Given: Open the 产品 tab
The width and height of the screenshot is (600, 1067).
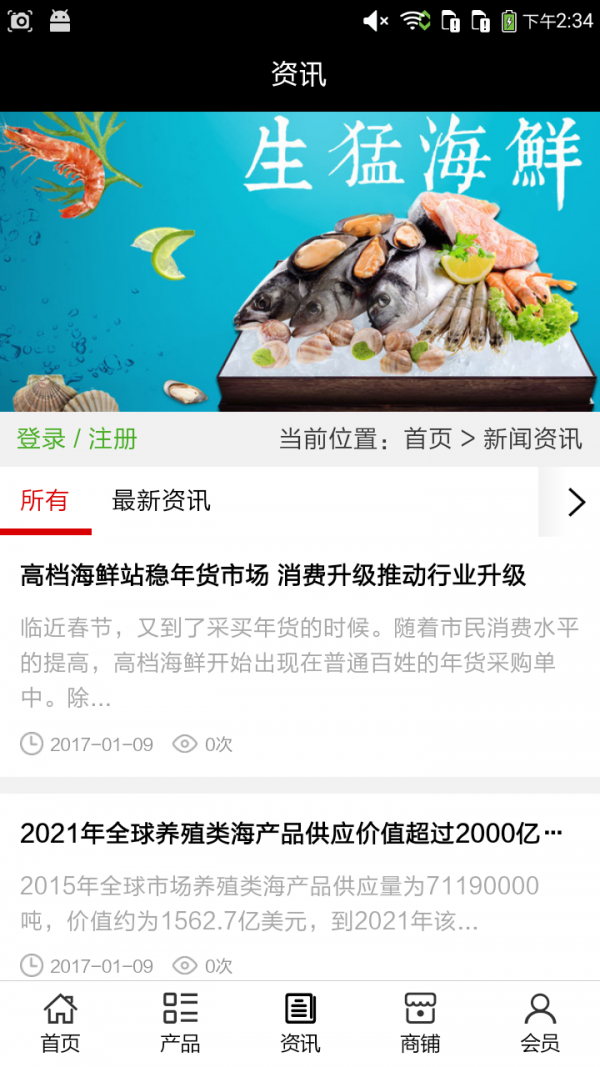Looking at the screenshot, I should tap(180, 1023).
